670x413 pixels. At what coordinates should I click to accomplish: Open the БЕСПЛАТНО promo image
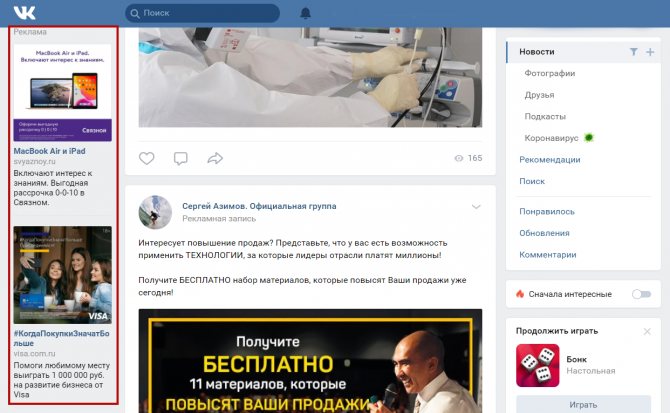[310, 361]
